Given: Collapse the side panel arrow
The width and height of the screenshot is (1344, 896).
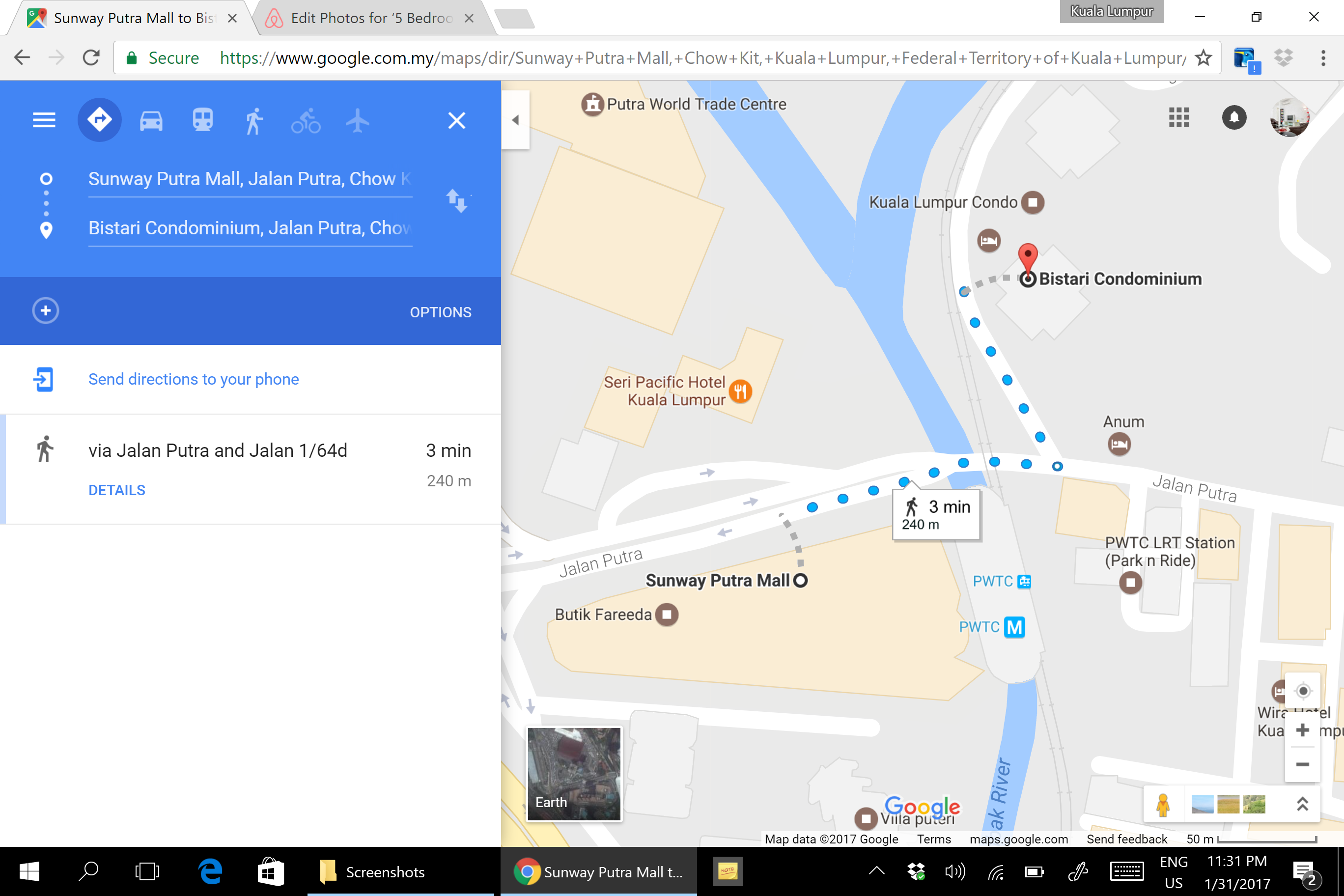Looking at the screenshot, I should pos(515,120).
